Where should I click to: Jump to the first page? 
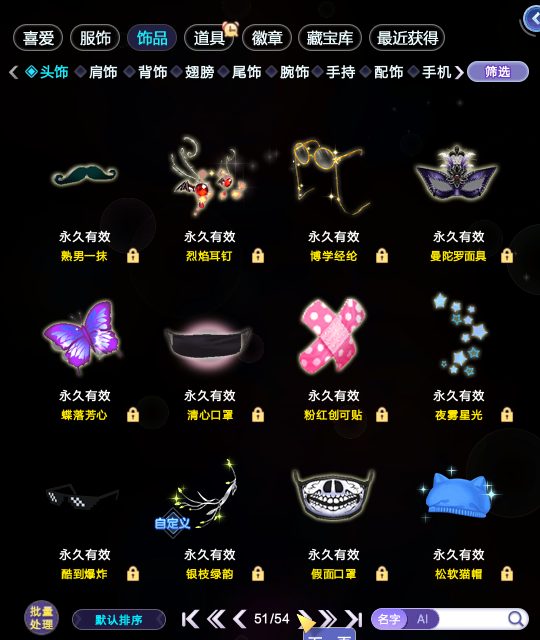190,619
